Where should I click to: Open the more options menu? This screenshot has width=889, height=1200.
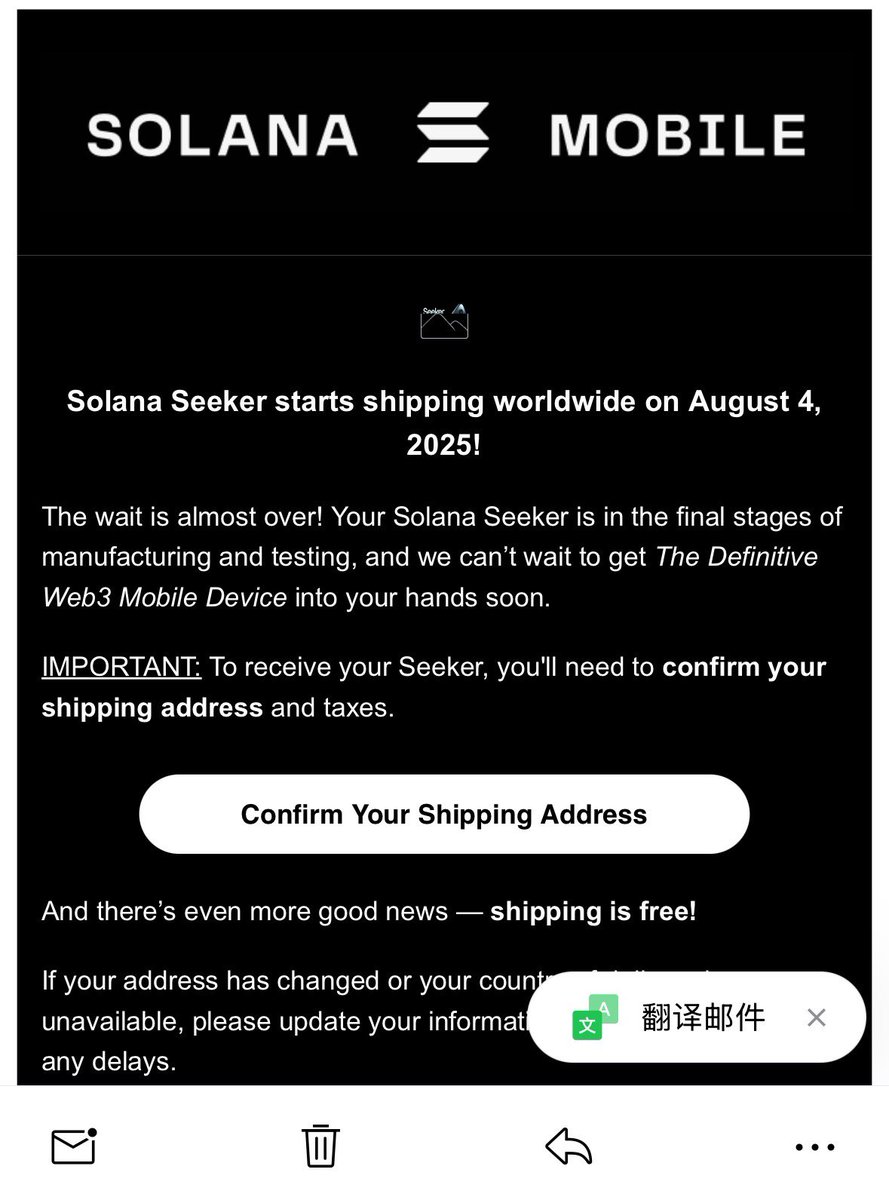[x=814, y=1147]
